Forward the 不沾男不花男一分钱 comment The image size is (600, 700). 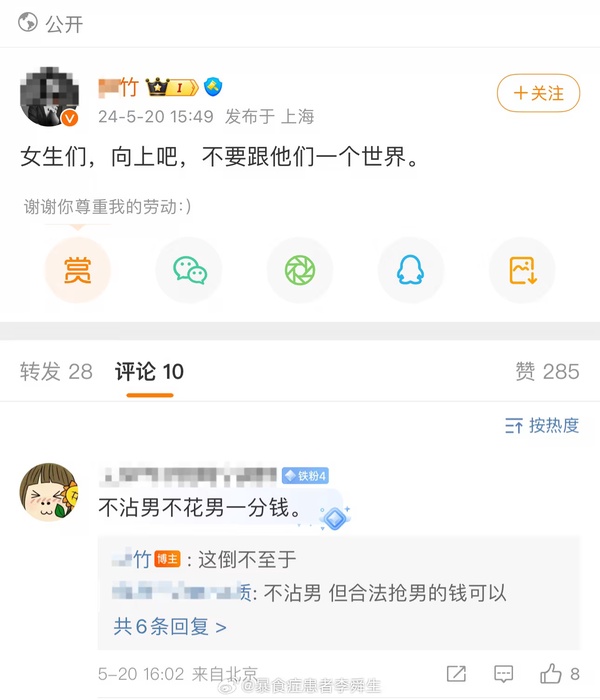tap(456, 674)
